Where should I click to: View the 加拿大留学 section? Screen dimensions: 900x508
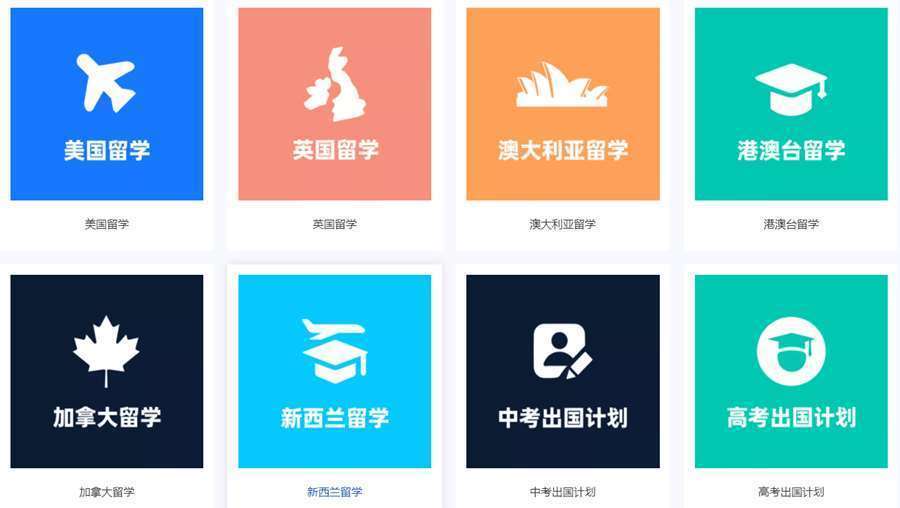[107, 371]
